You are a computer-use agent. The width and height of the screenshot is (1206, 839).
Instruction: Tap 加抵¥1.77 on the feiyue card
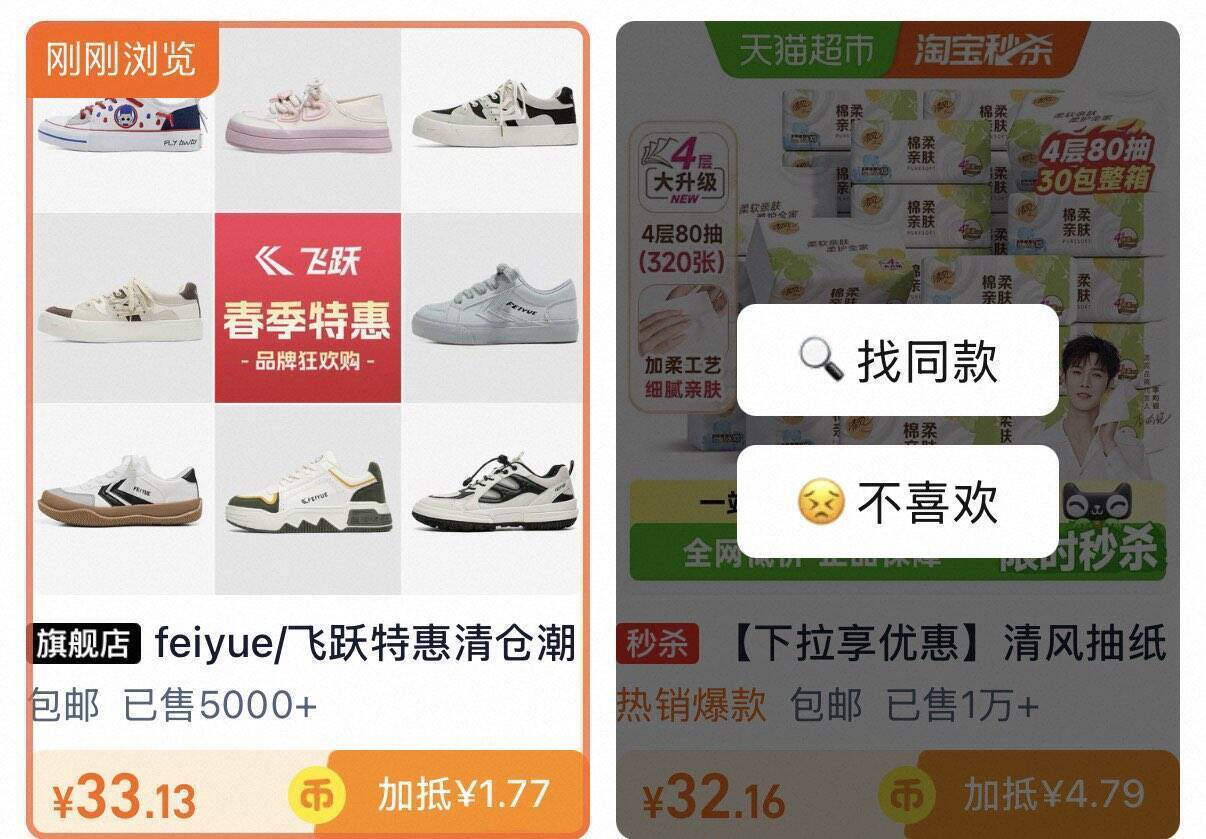[460, 794]
